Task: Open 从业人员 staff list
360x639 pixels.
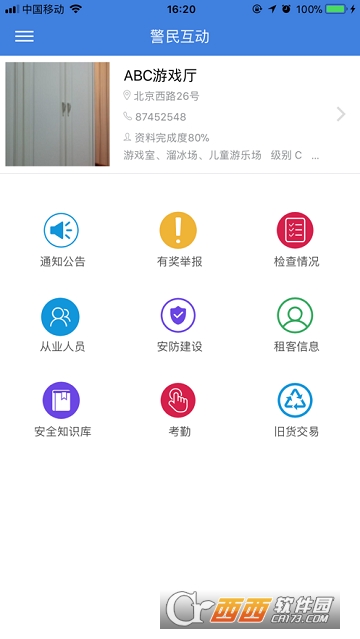Action: coord(62,325)
